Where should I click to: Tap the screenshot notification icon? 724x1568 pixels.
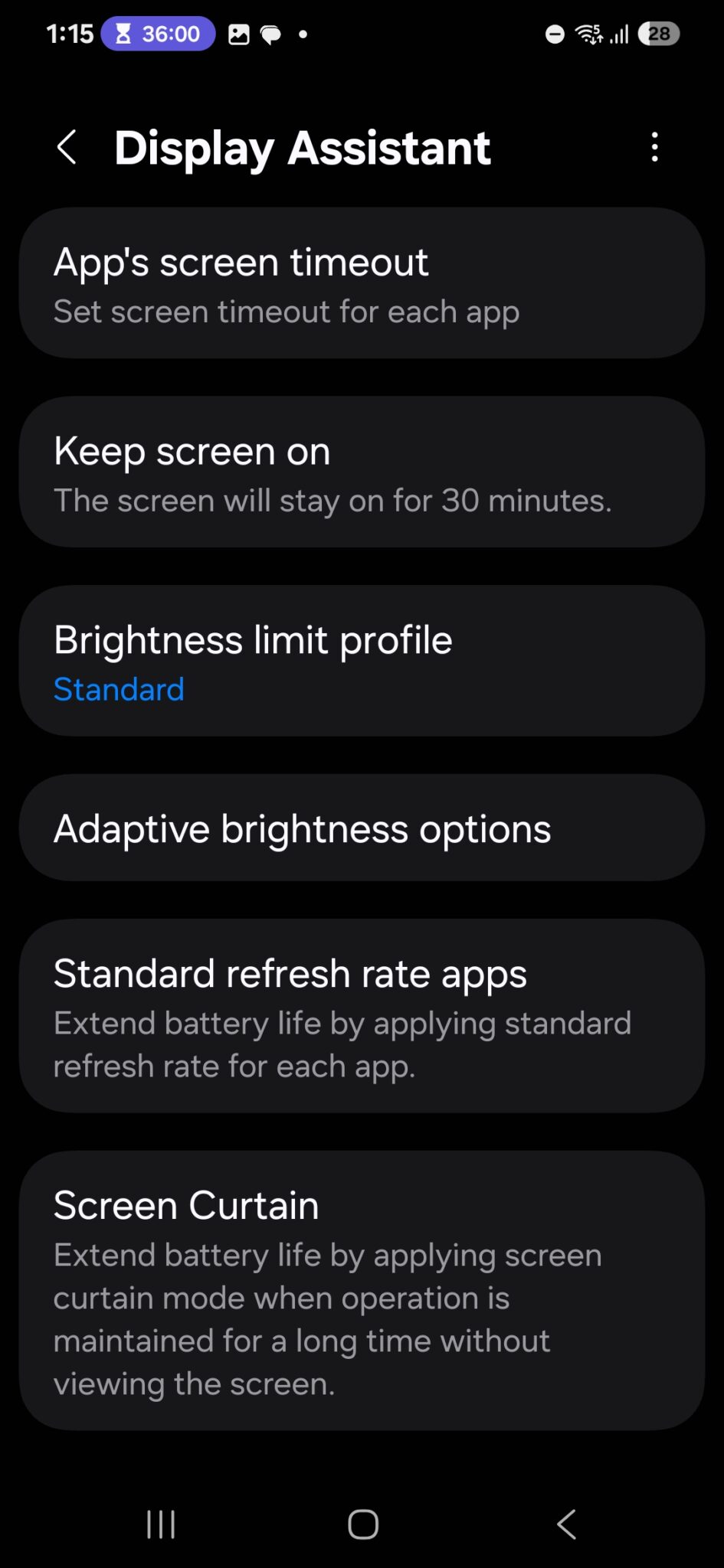(x=238, y=34)
